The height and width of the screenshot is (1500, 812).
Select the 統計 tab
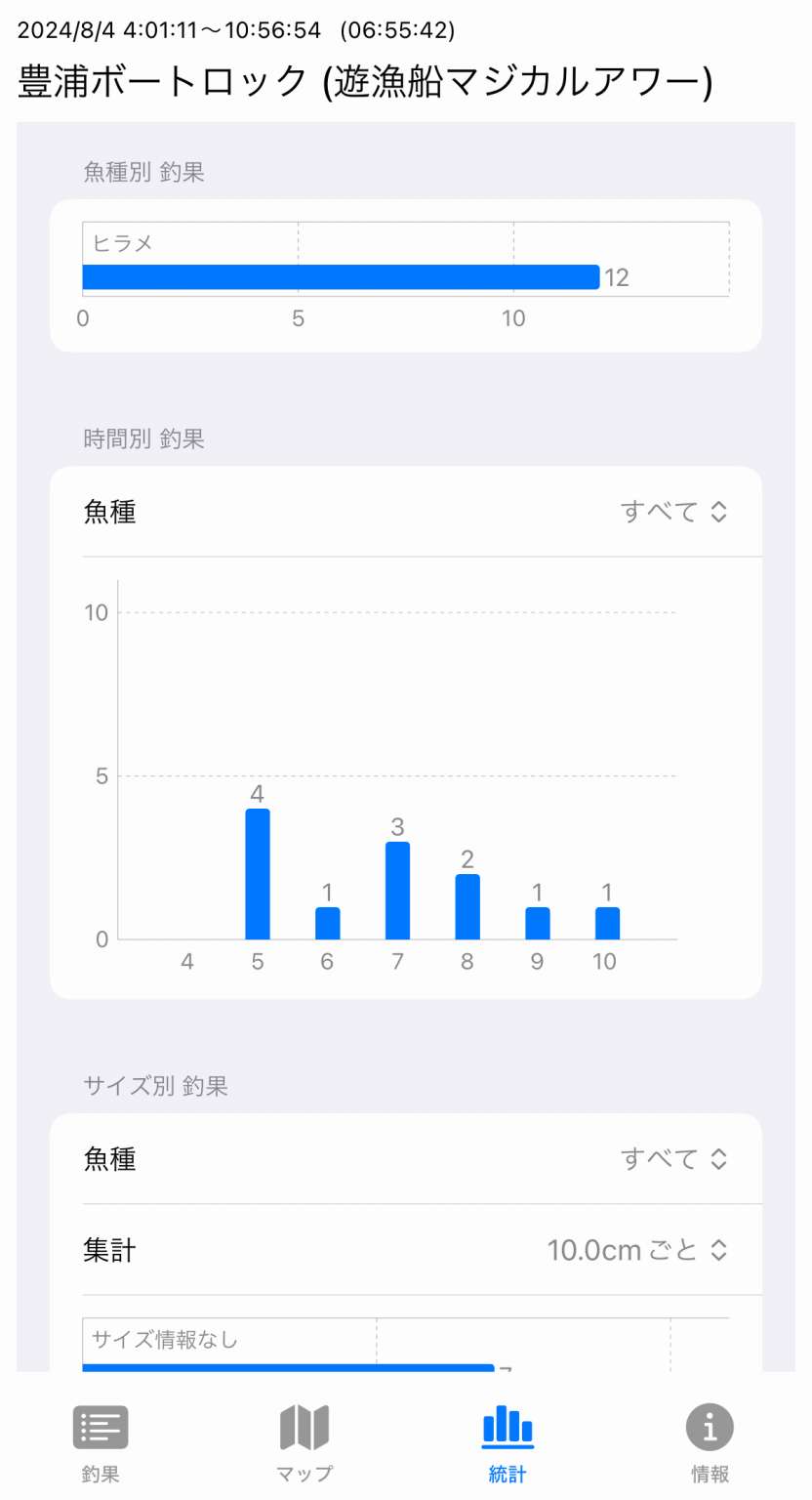507,1445
